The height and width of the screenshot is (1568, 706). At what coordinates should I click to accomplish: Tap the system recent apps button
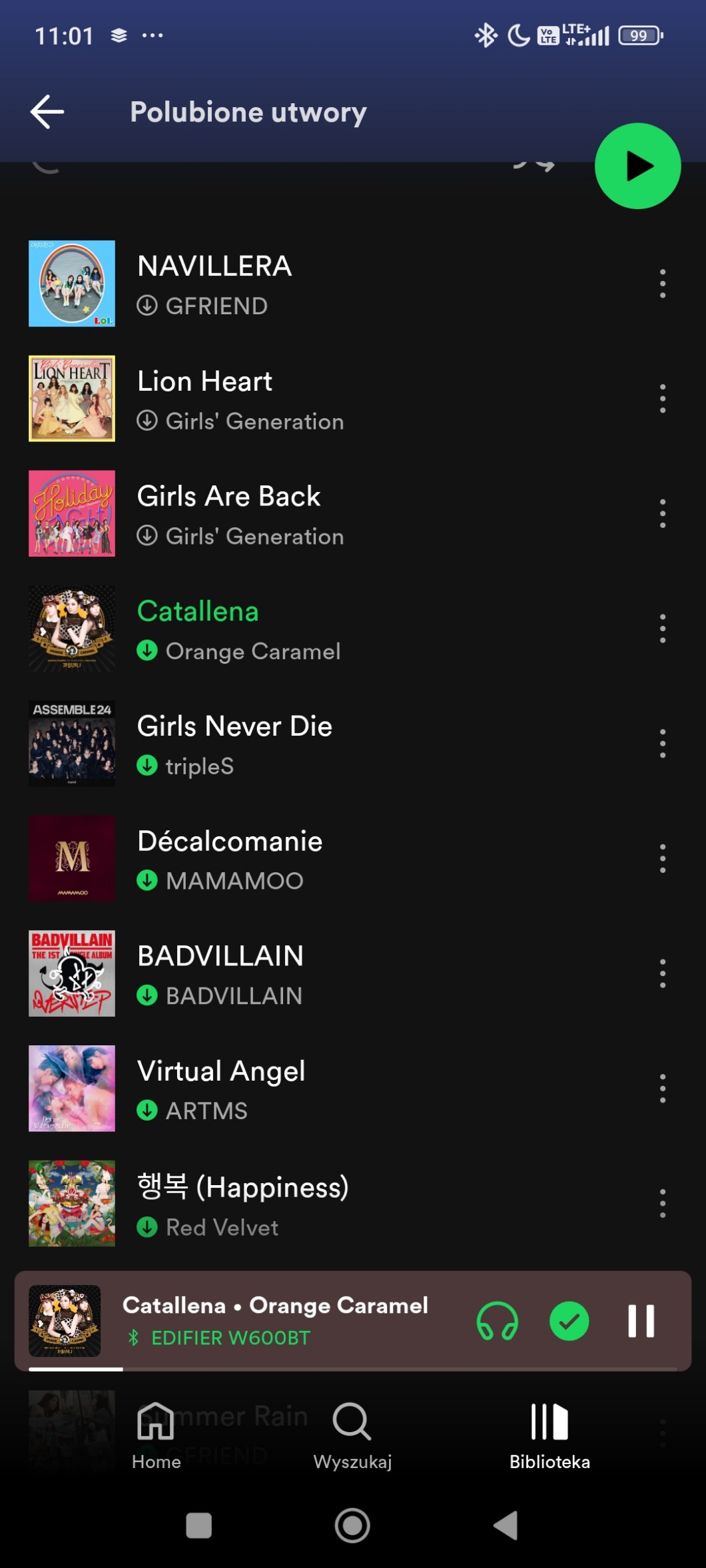pyautogui.click(x=198, y=1525)
